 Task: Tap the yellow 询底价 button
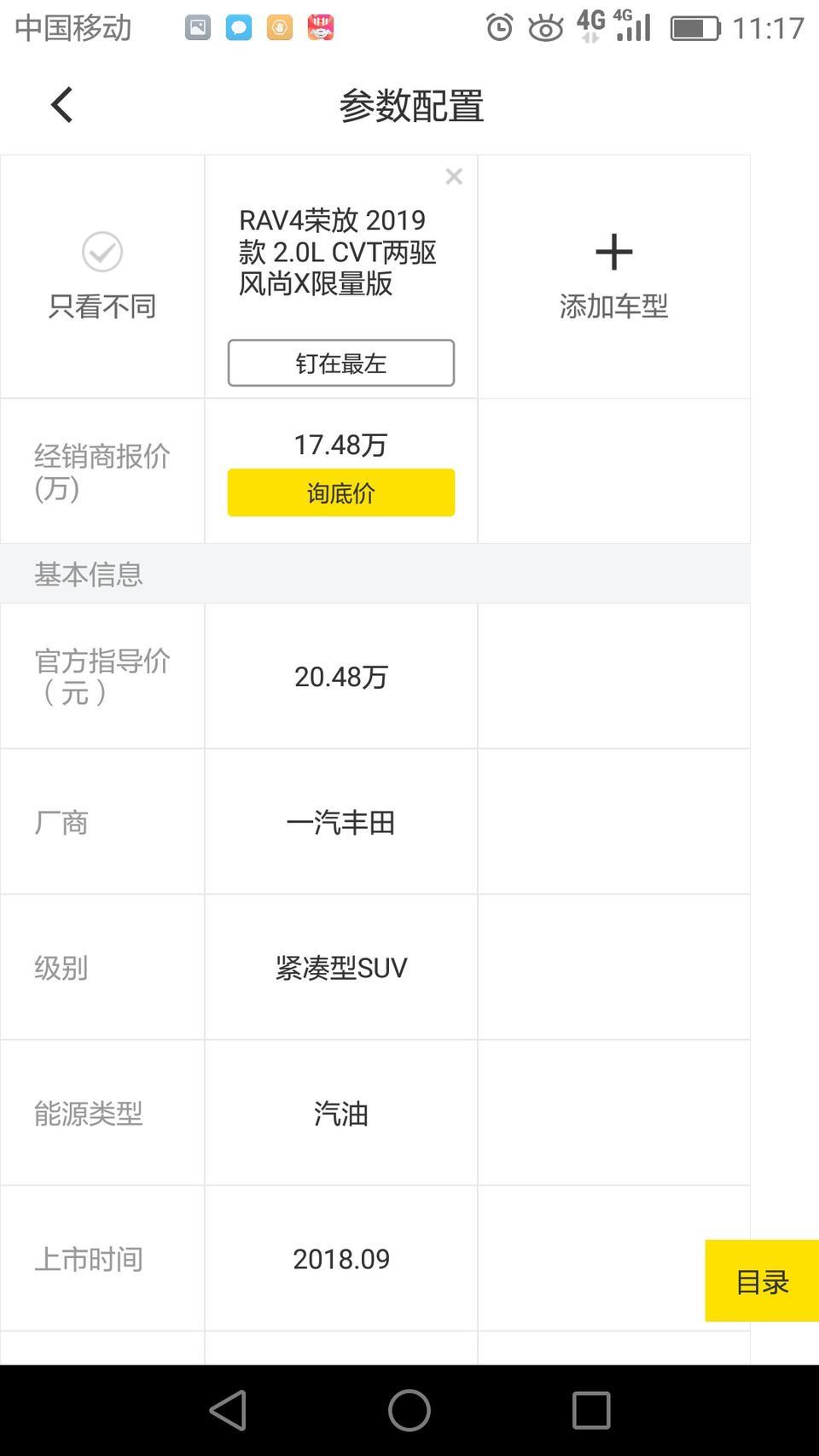(341, 492)
